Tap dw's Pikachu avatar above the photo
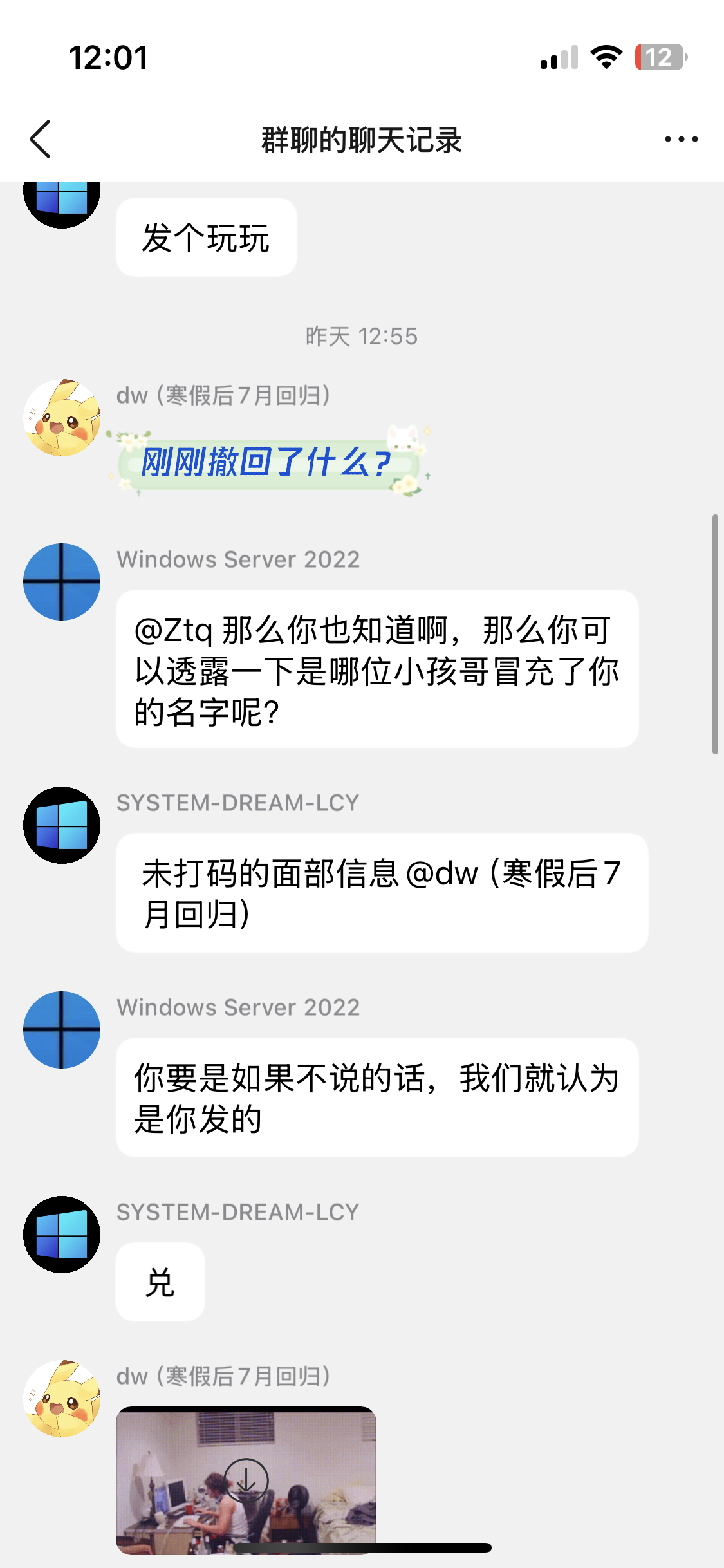Image resolution: width=724 pixels, height=1568 pixels. (x=62, y=1398)
